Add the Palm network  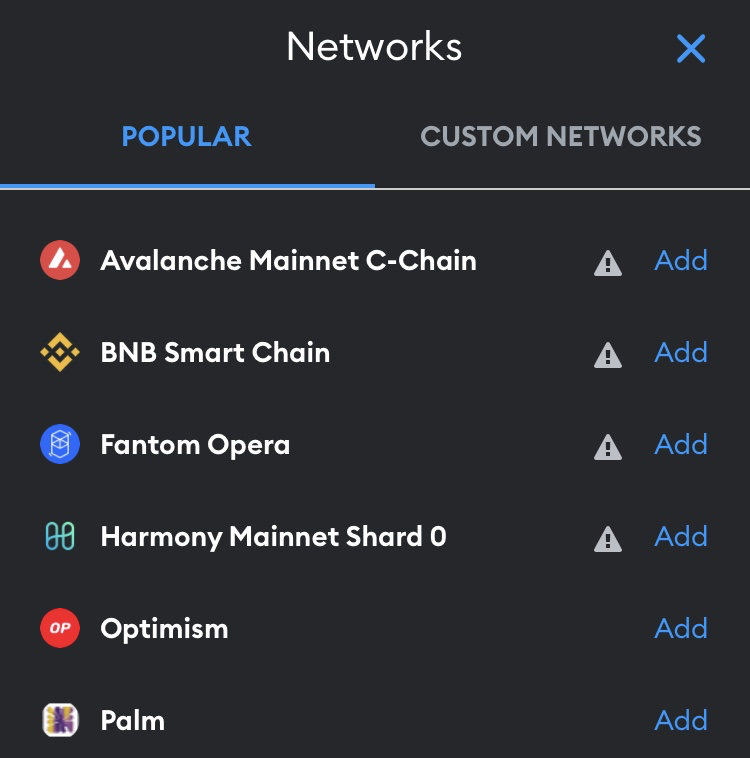click(x=681, y=721)
